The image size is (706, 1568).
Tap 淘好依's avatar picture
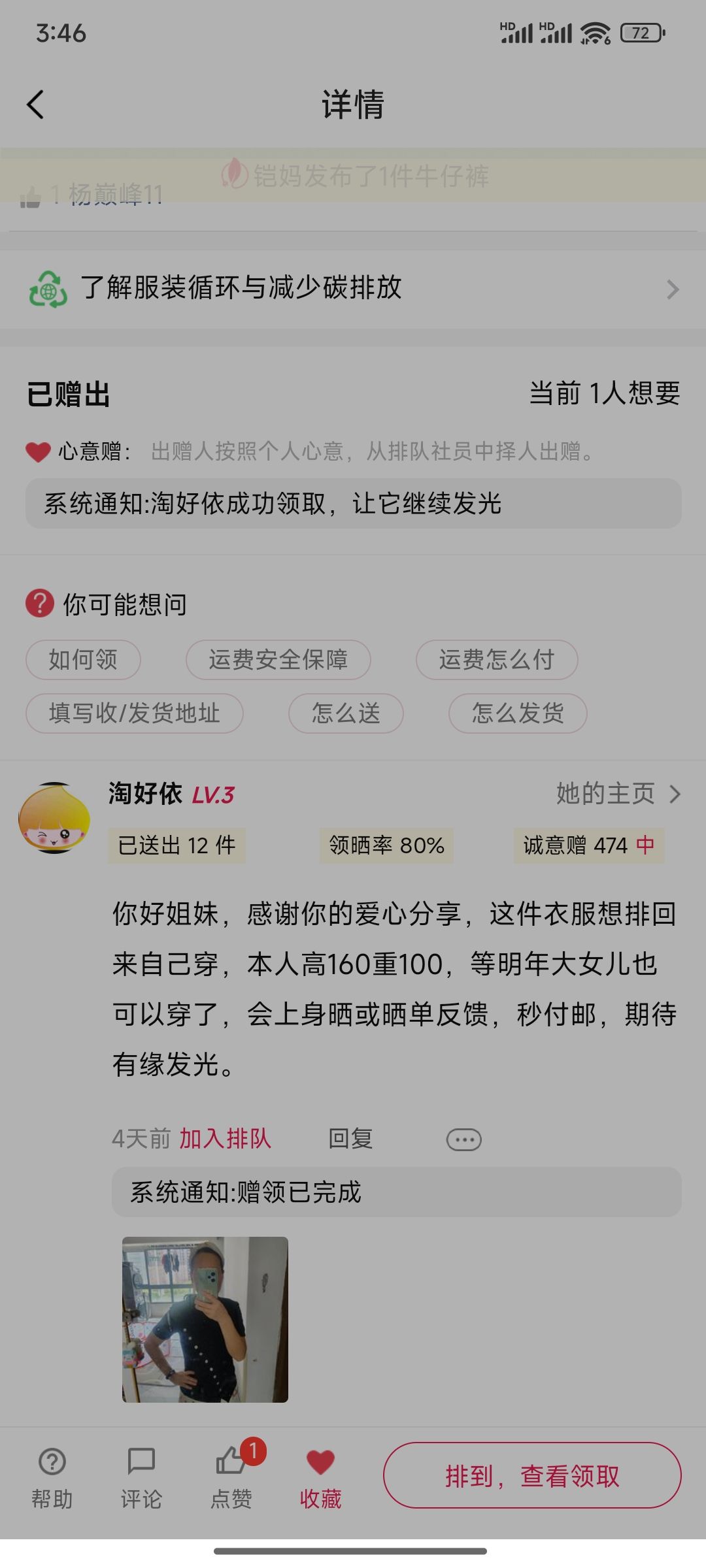[x=54, y=818]
